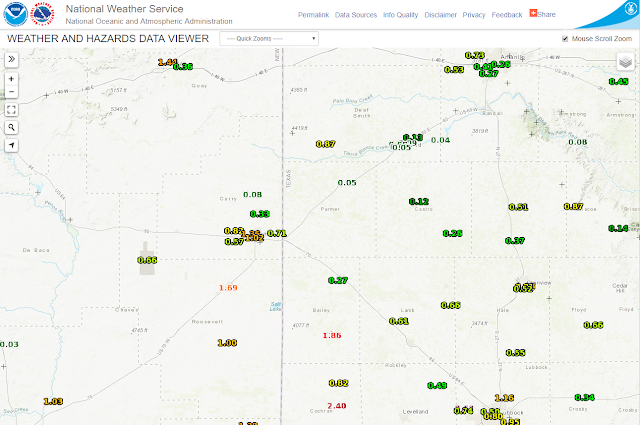Open the map search magnifier tool
The height and width of the screenshot is (425, 640).
point(11,127)
